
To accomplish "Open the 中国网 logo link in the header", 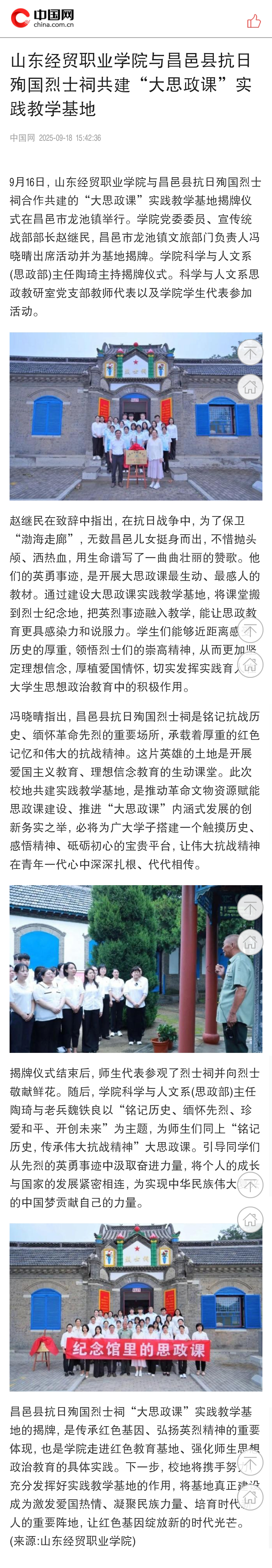I will point(43,18).
